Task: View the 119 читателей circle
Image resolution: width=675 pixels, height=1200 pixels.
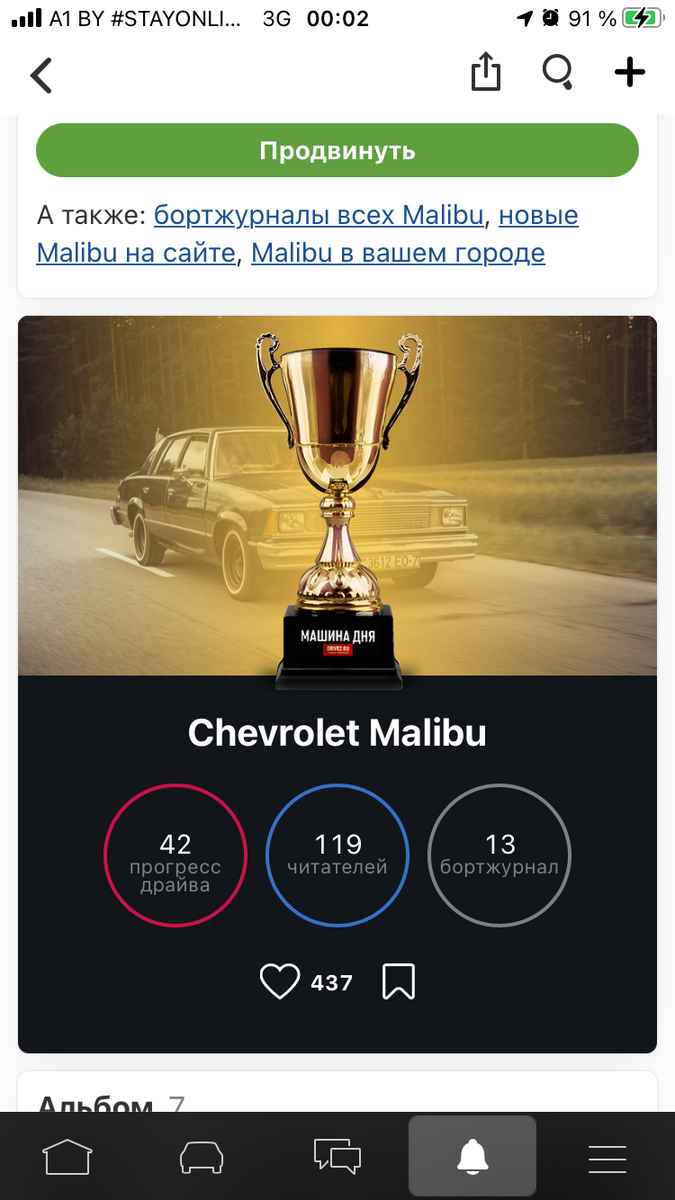Action: pyautogui.click(x=337, y=855)
